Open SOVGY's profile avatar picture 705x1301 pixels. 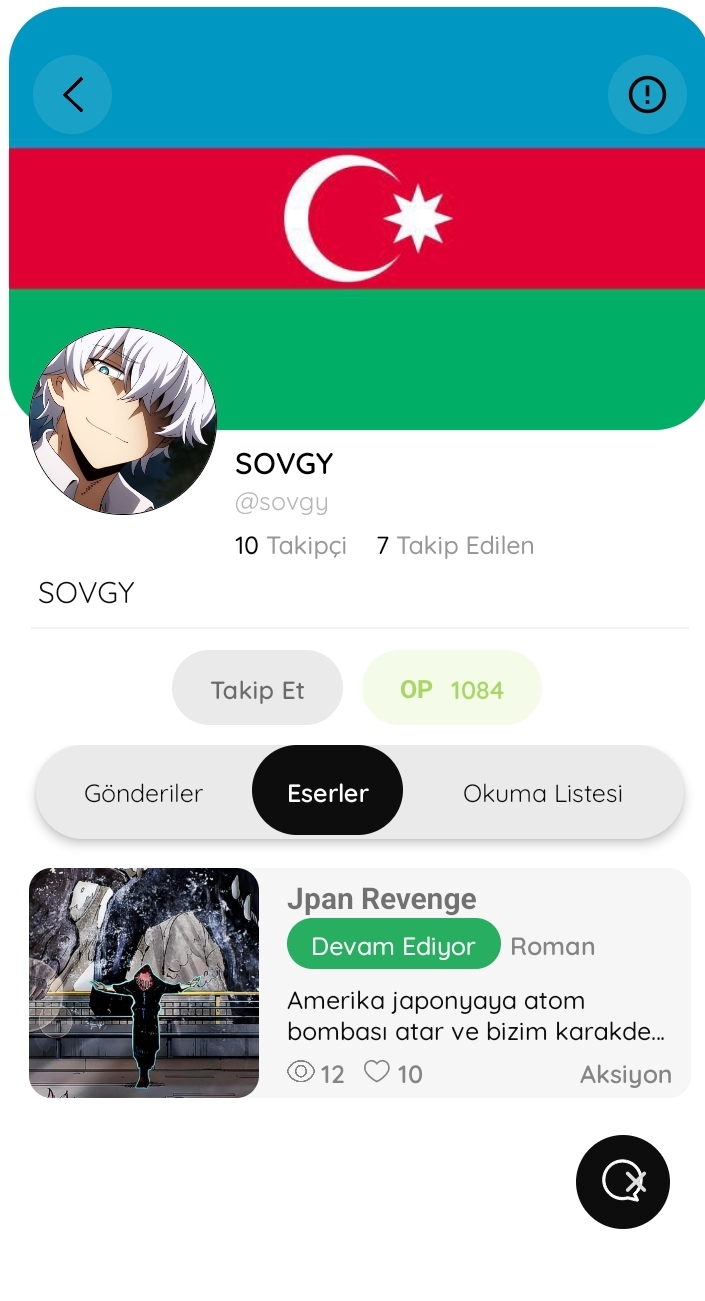[x=123, y=422]
